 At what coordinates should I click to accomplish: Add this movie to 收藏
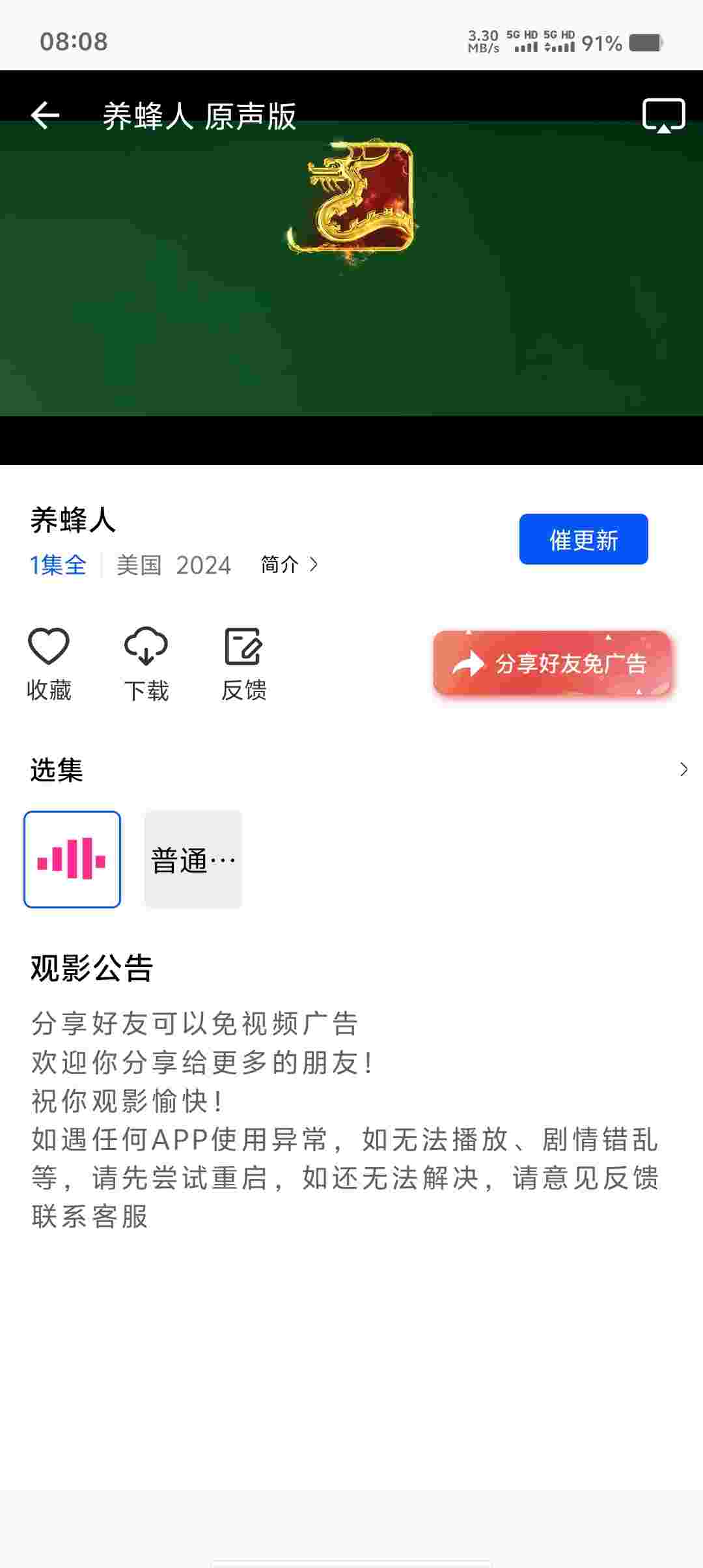click(x=49, y=663)
